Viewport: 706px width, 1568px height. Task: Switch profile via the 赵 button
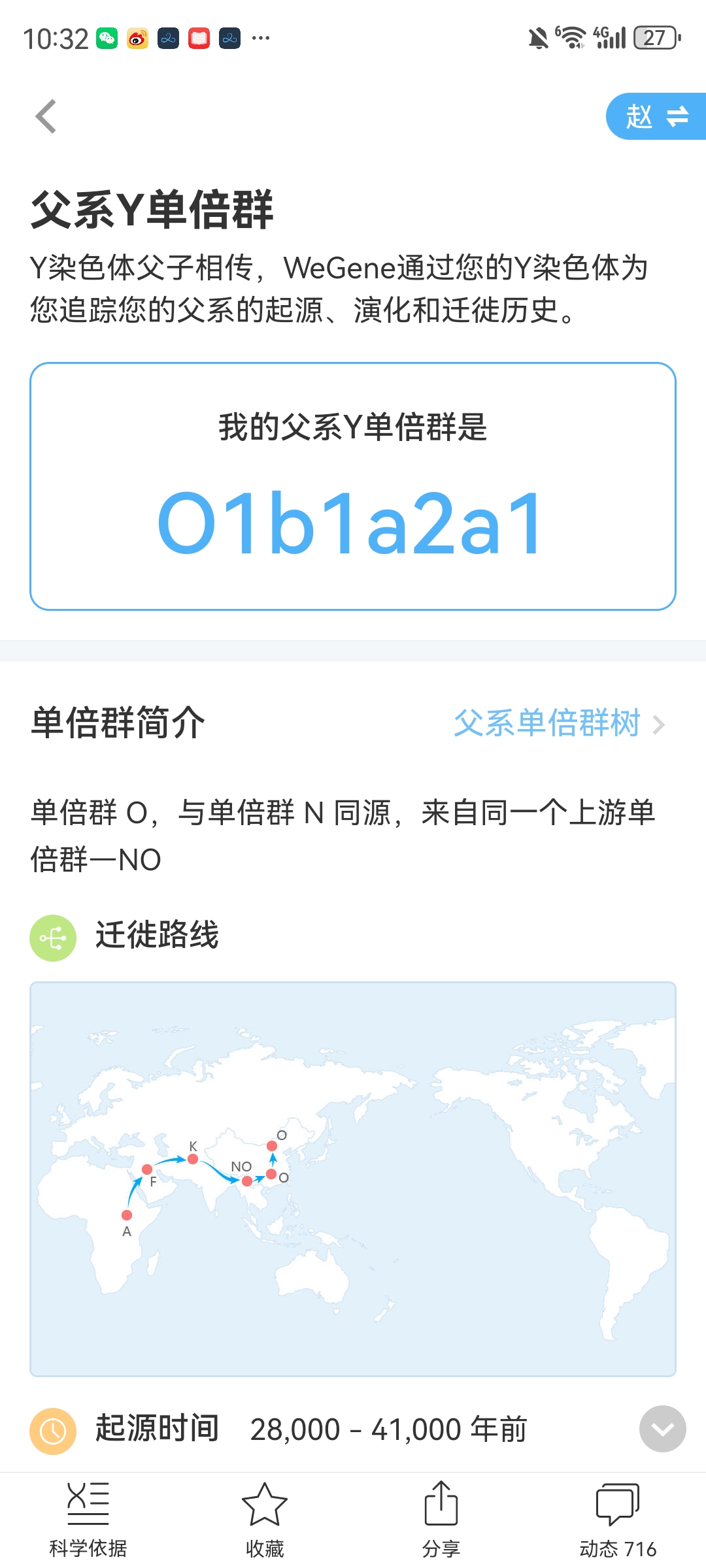tap(656, 116)
